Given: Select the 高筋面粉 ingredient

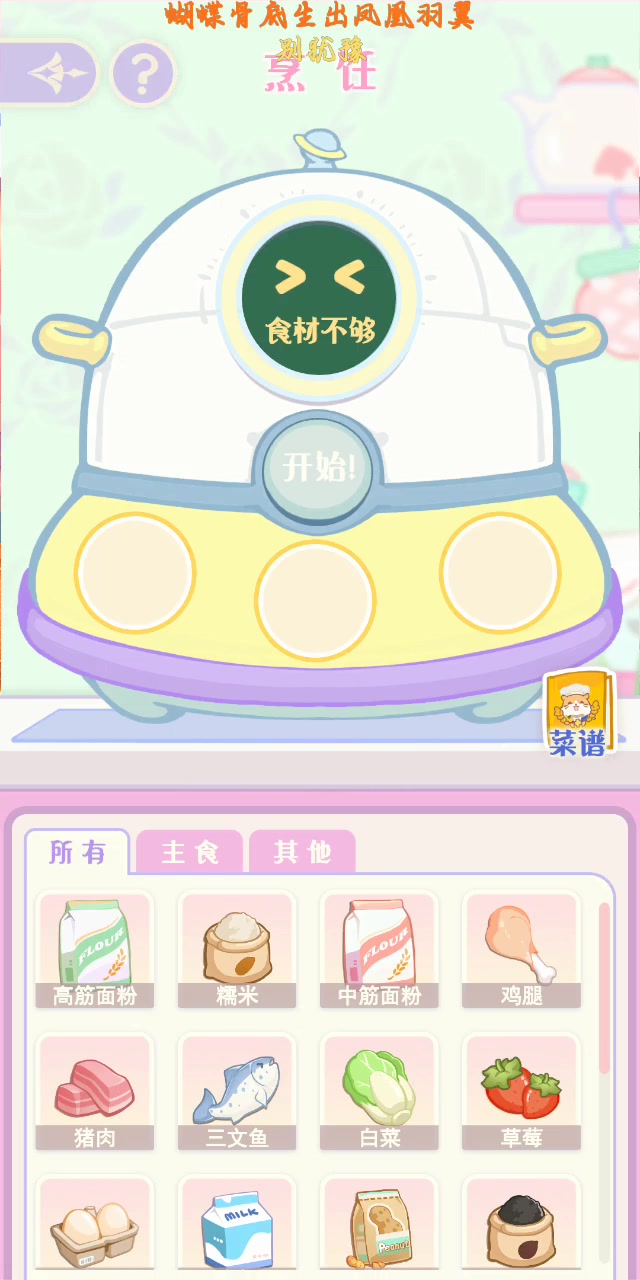Looking at the screenshot, I should coord(95,950).
